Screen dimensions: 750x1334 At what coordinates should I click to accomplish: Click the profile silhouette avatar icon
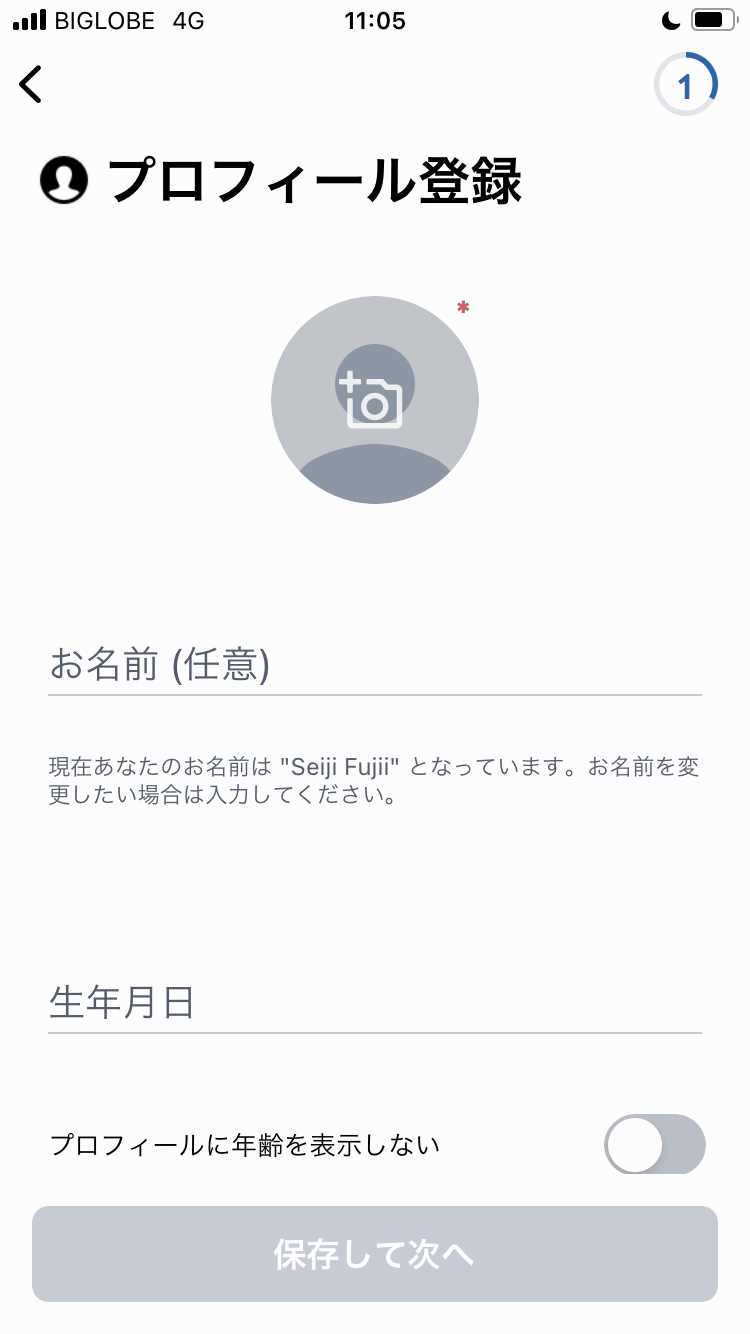373,399
